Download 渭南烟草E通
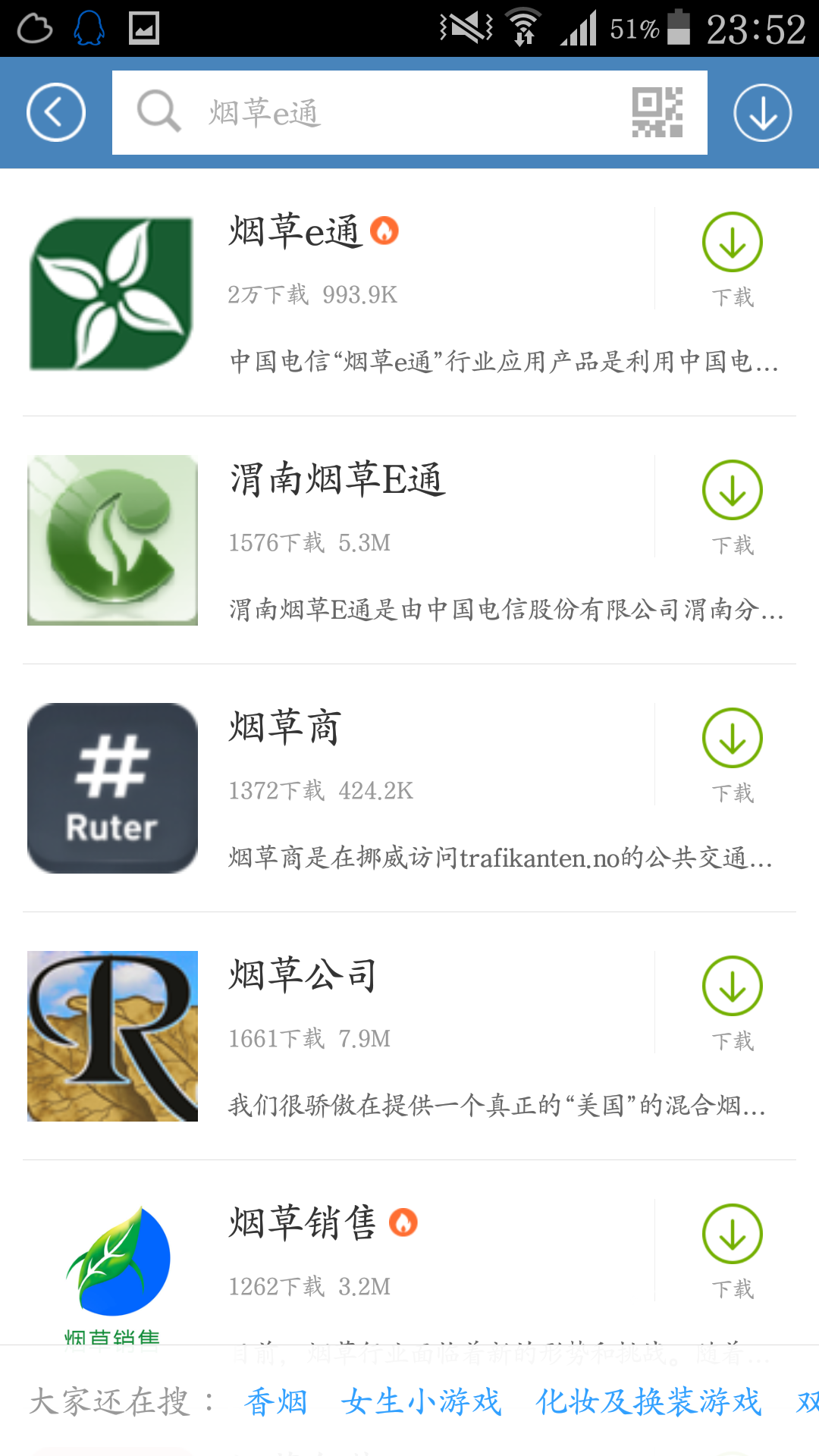The width and height of the screenshot is (819, 1456). pos(732,507)
